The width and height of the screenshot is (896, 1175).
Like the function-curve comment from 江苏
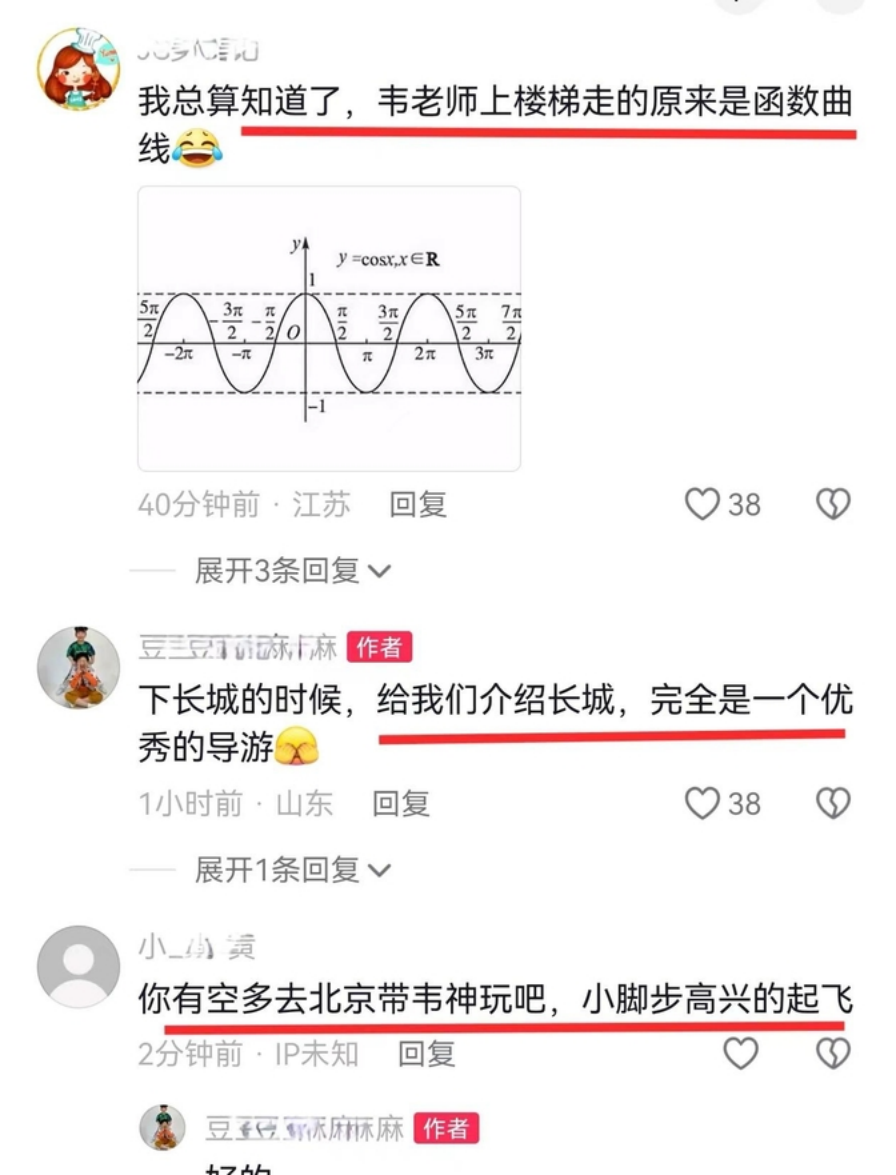tap(703, 505)
